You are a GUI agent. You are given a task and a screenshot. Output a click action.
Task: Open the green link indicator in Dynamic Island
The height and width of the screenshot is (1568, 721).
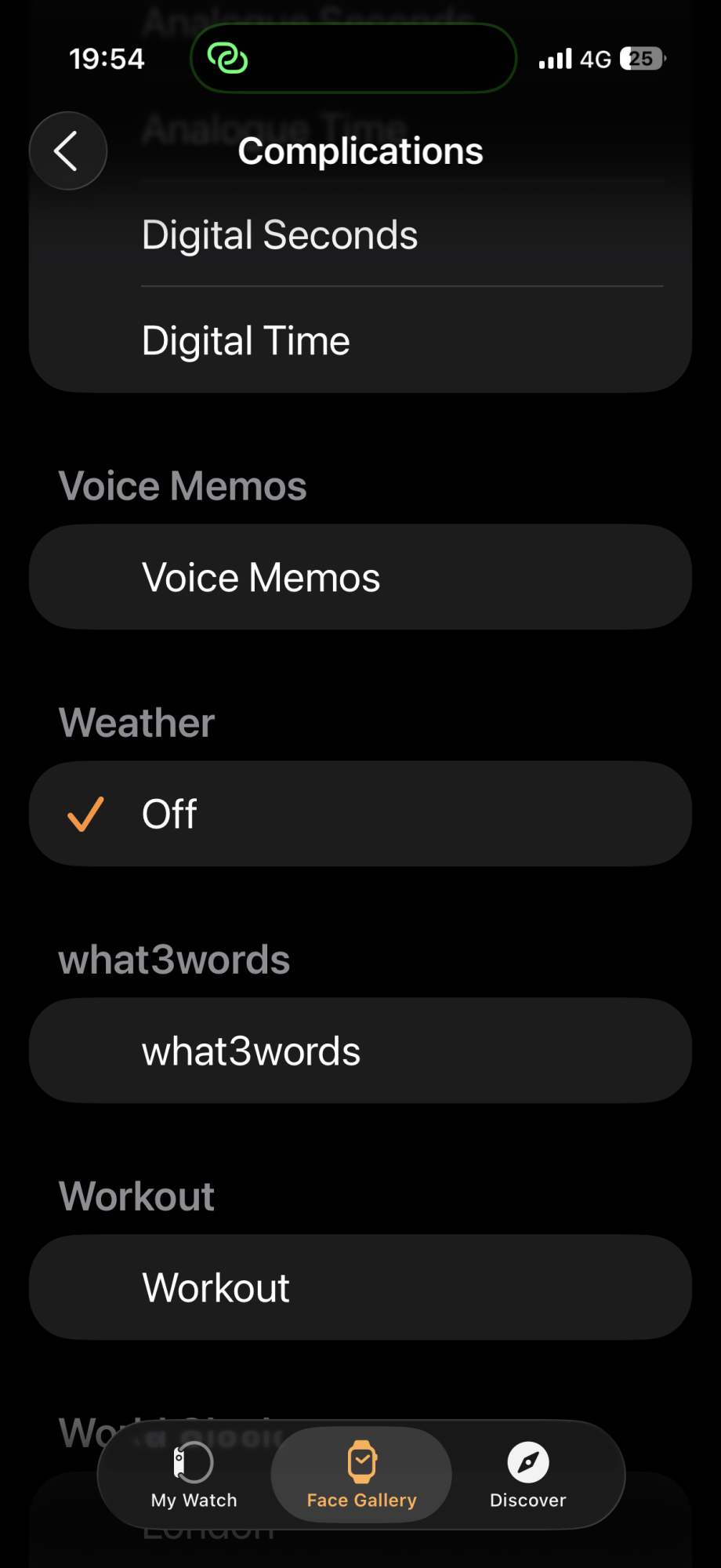(228, 59)
